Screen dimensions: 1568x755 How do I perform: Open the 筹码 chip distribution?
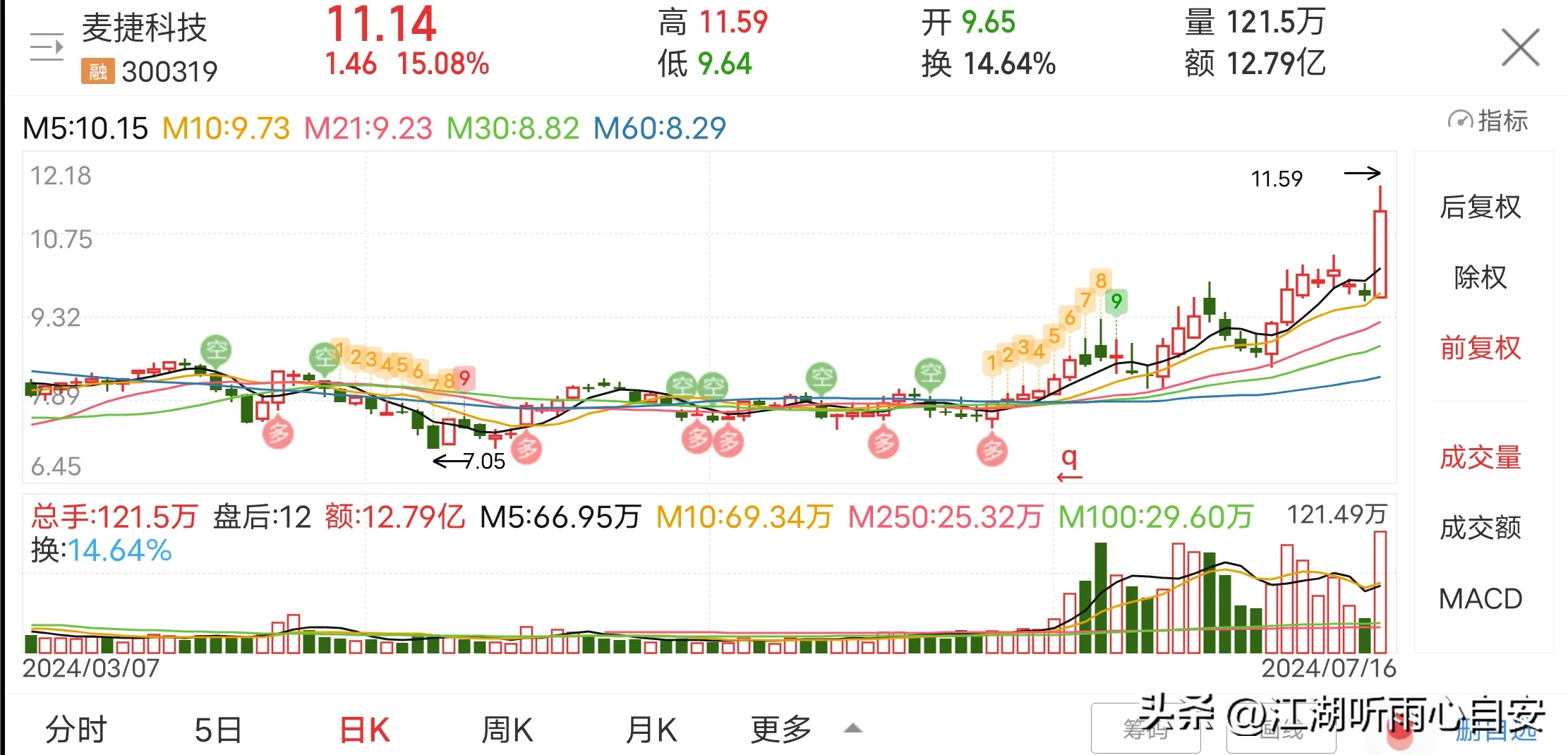tap(1145, 730)
